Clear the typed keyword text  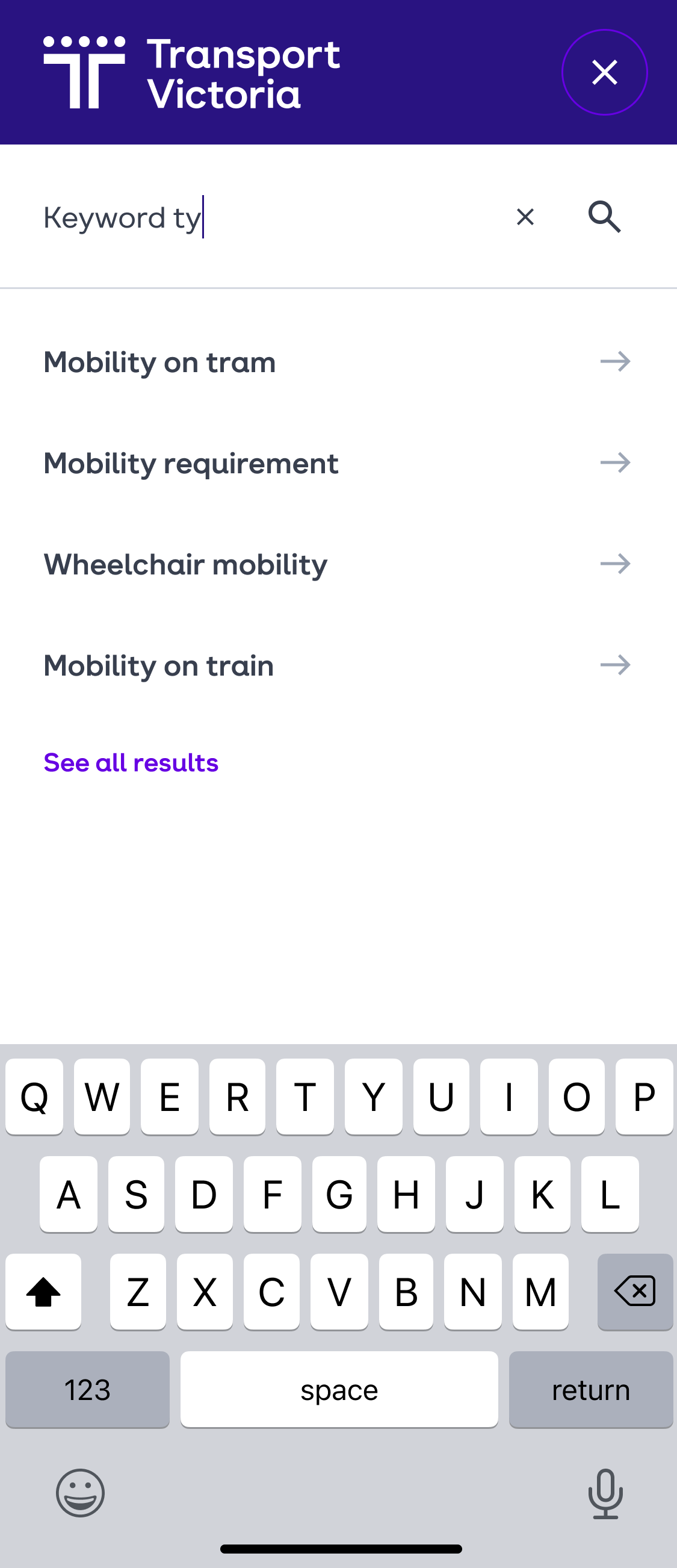click(x=525, y=217)
